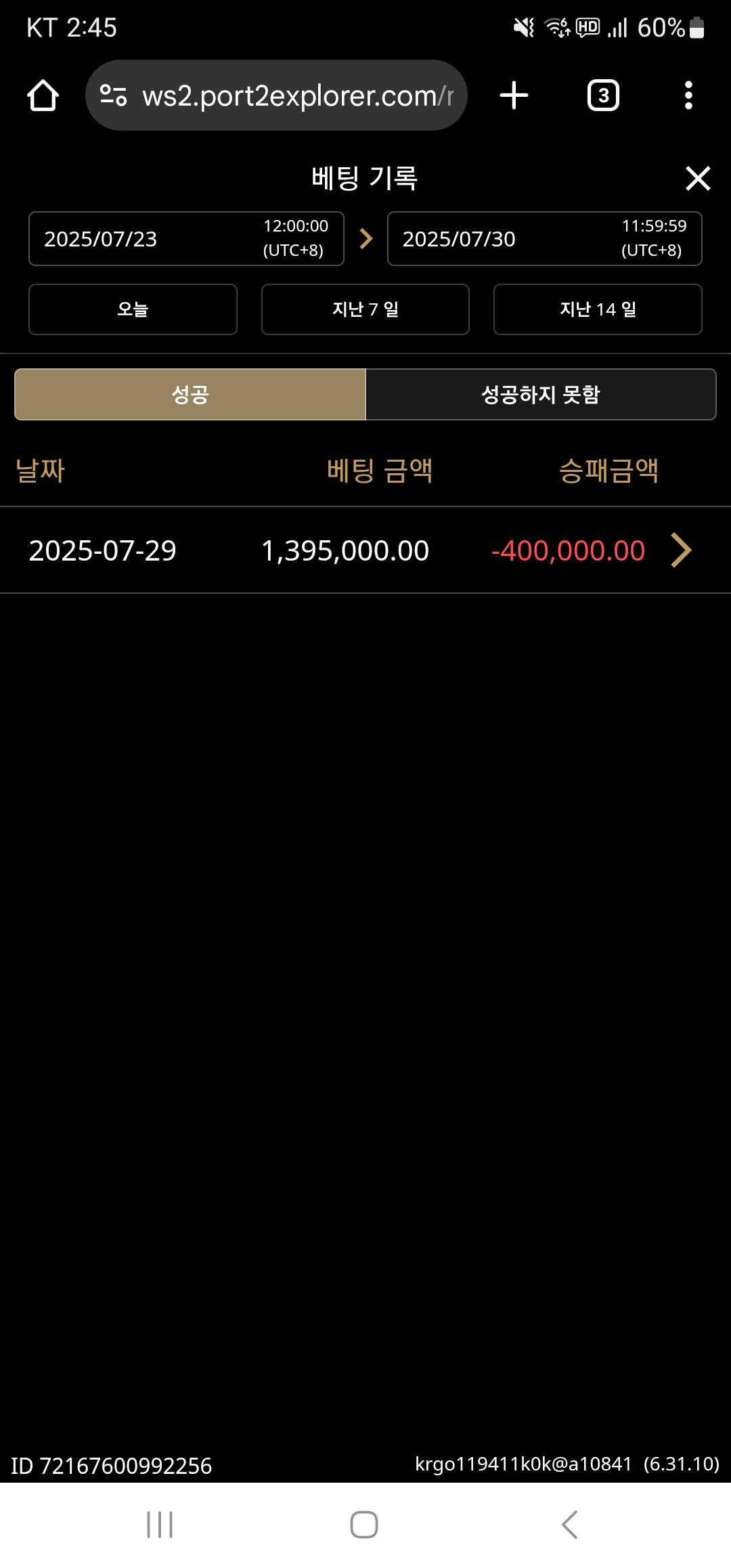Open the 2025-07-29 betting record

click(680, 550)
